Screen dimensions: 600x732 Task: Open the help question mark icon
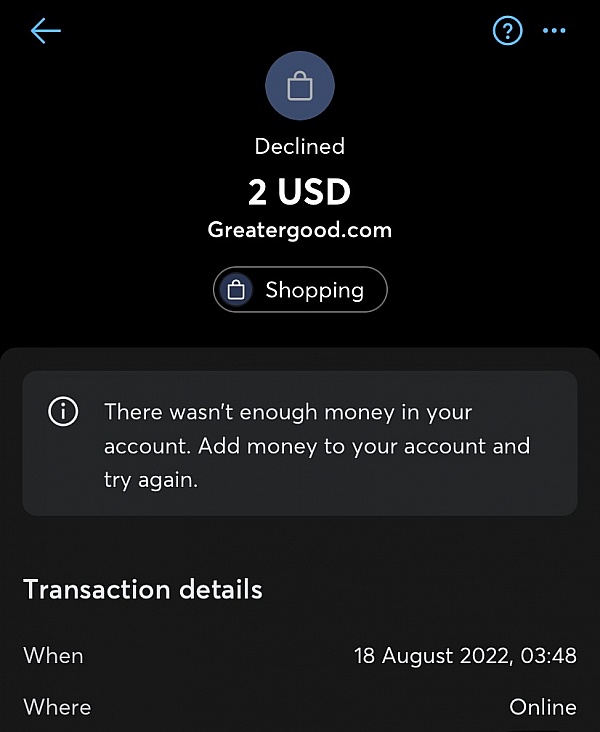[x=508, y=31]
